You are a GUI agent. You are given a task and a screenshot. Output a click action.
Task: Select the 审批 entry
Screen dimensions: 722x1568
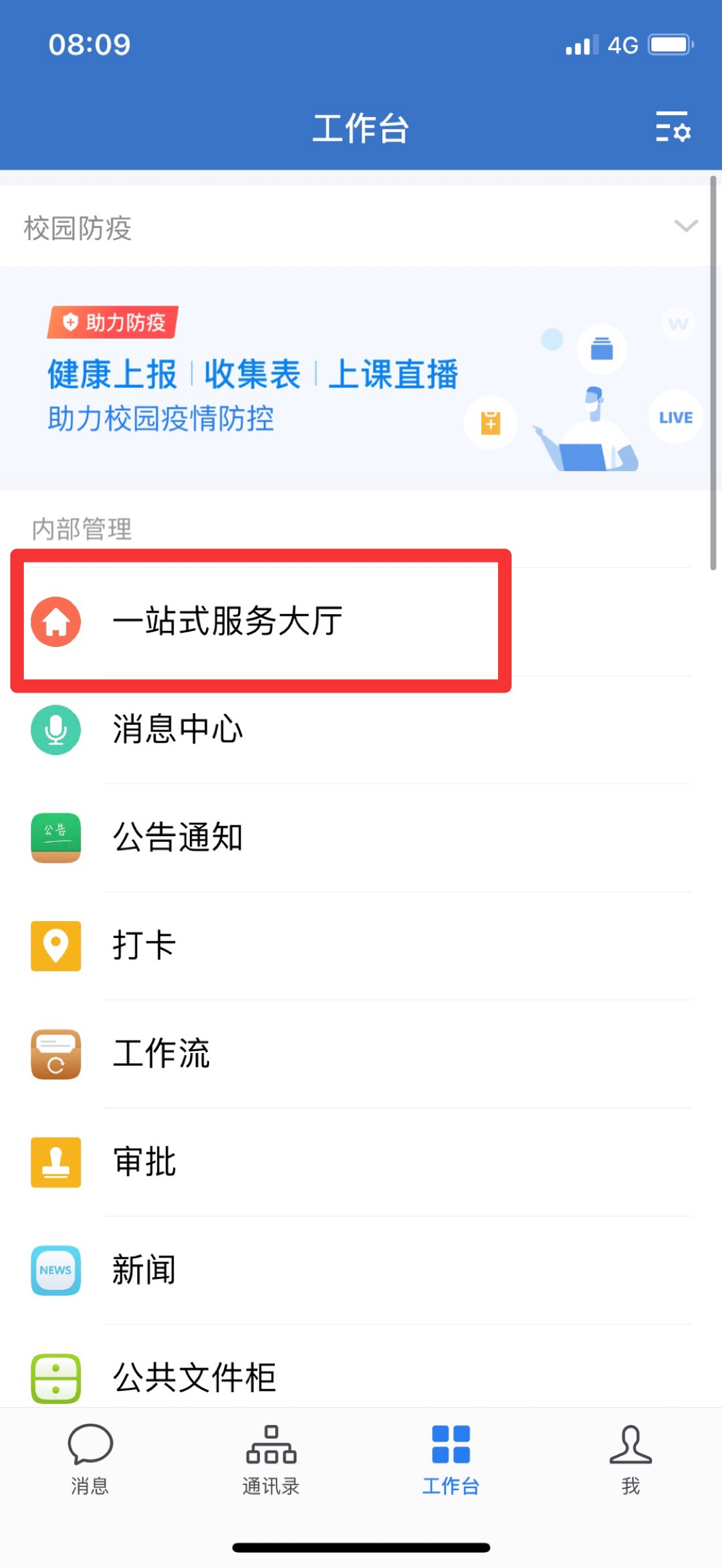(x=144, y=1162)
